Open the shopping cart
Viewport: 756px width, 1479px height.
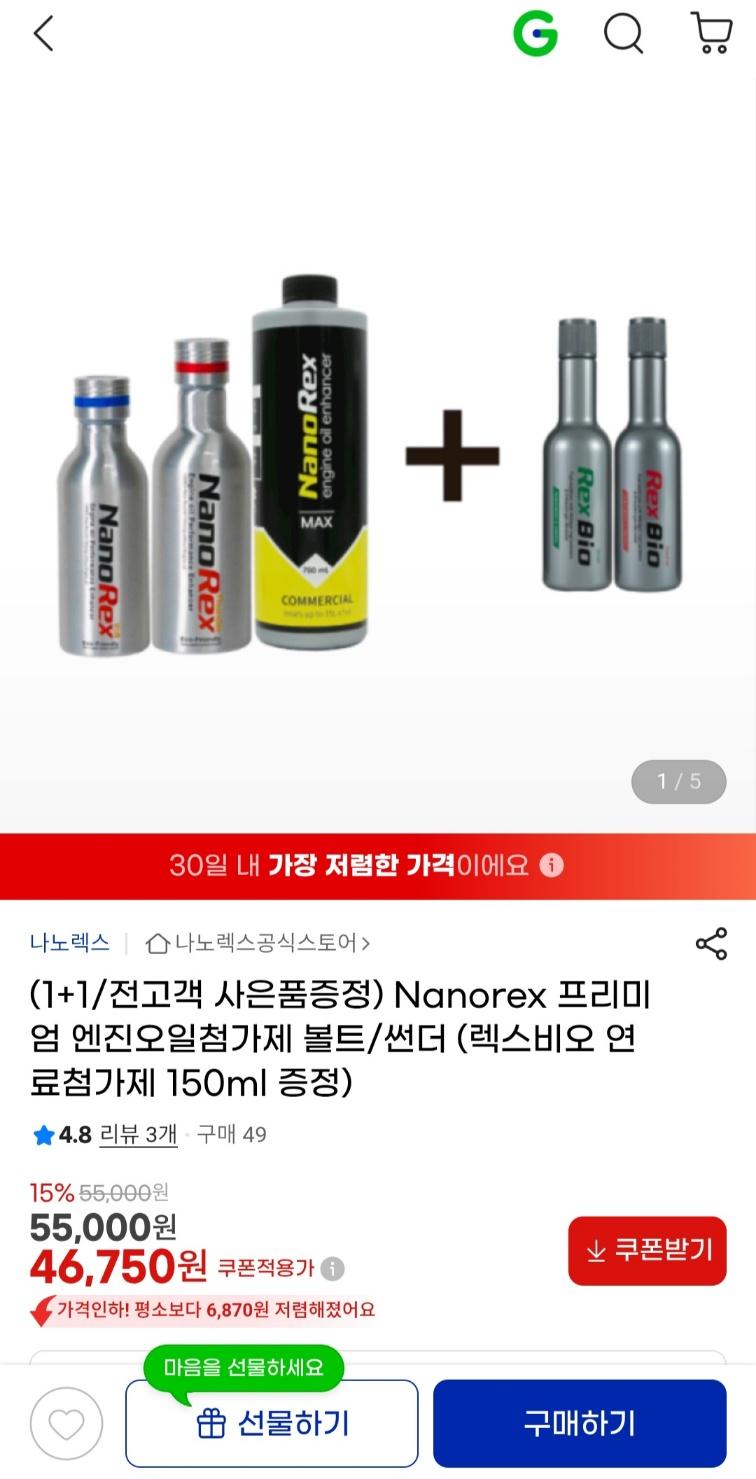click(711, 34)
